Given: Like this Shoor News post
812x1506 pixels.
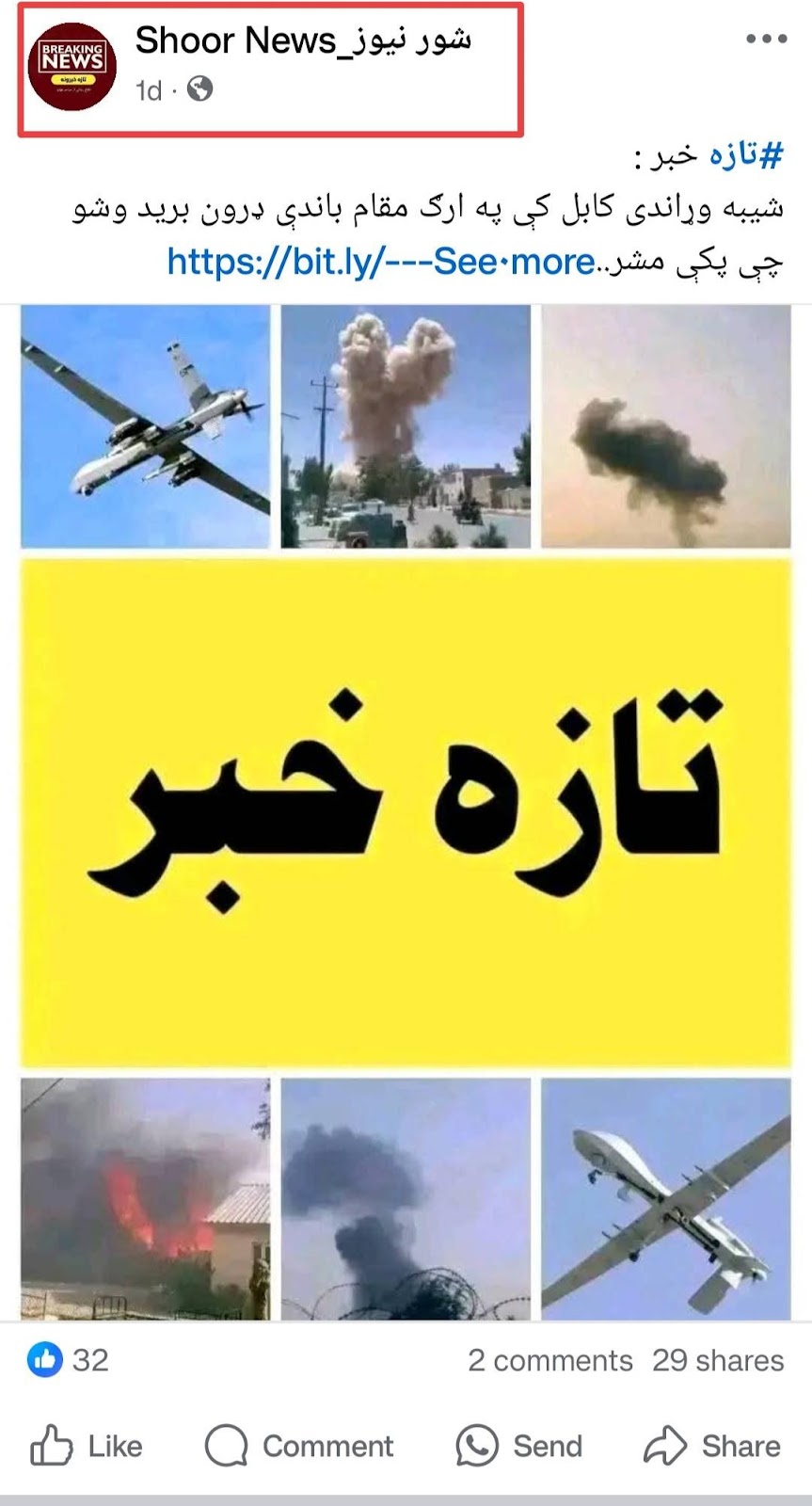Looking at the screenshot, I should tap(87, 1446).
